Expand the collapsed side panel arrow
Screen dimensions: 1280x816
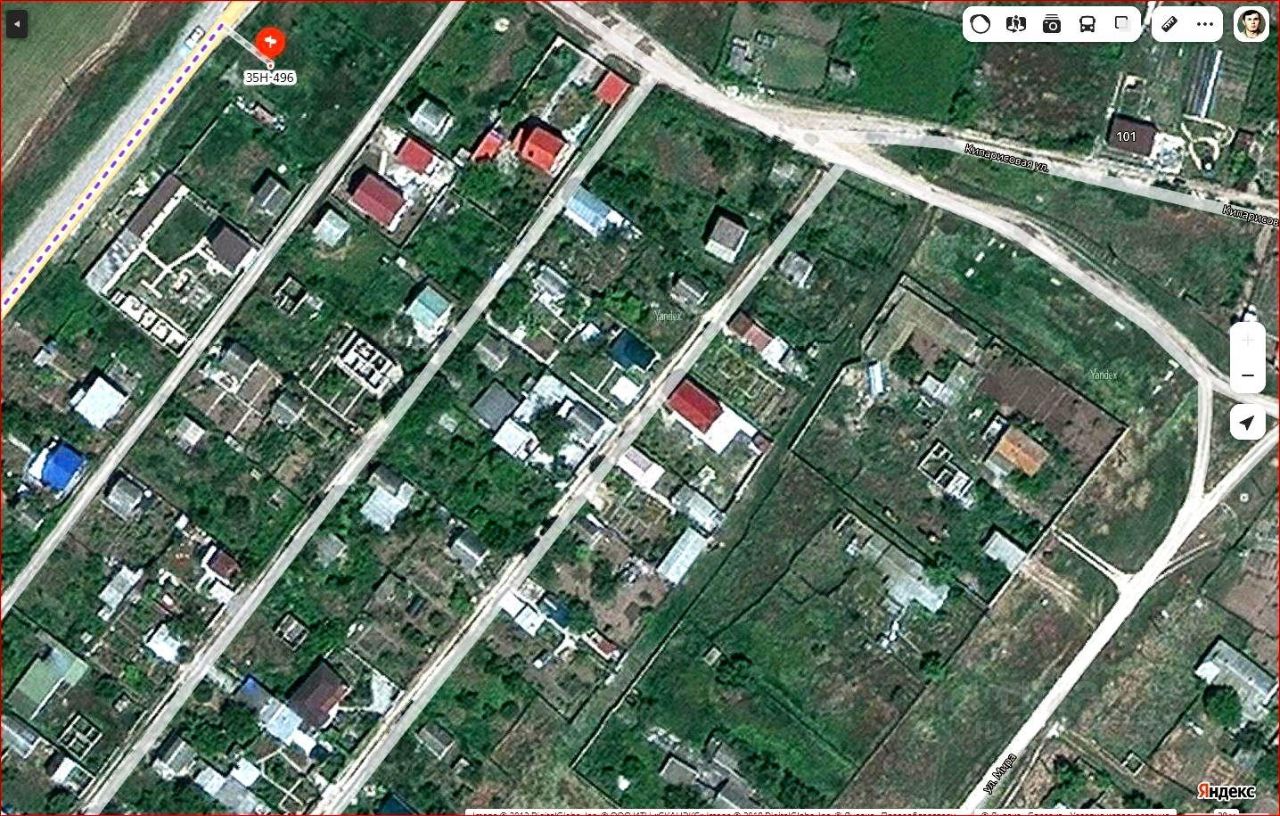point(16,24)
